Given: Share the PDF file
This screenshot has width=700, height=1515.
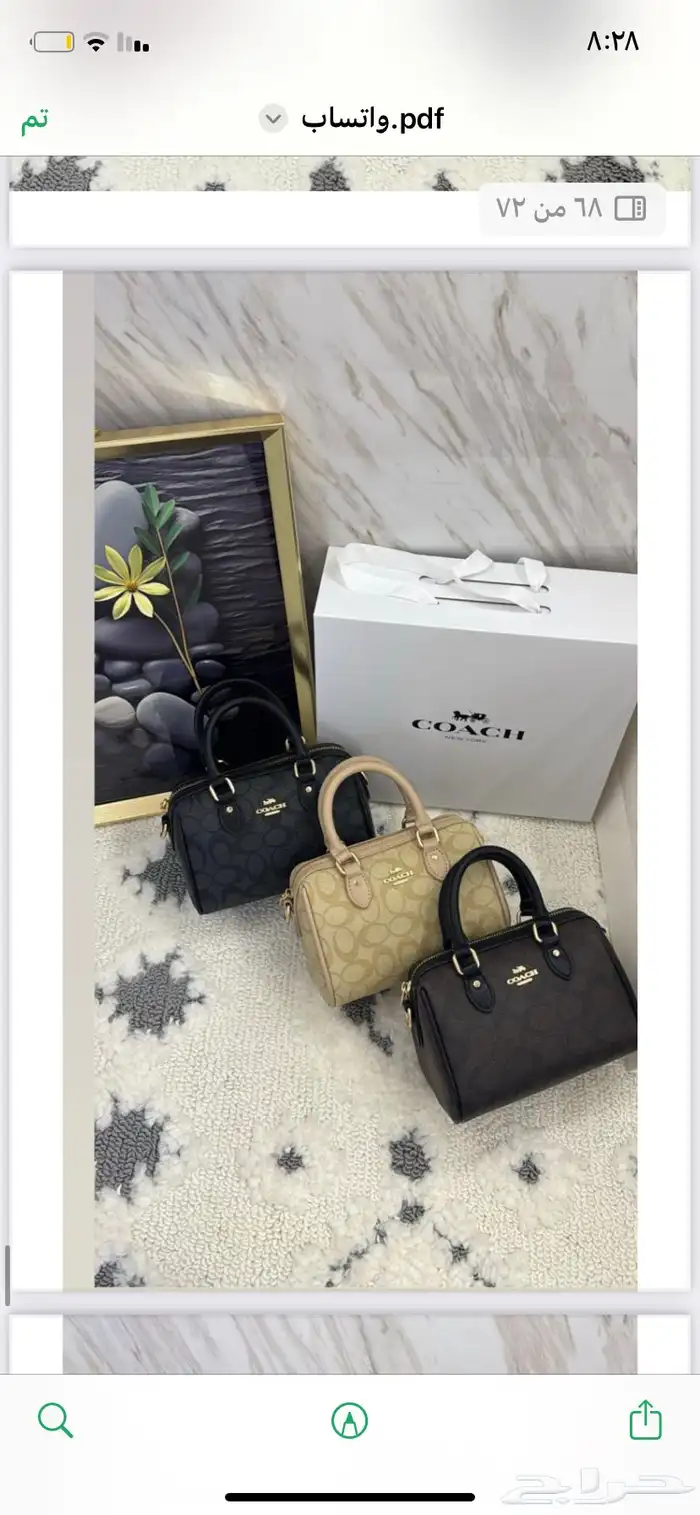Looking at the screenshot, I should [646, 1420].
